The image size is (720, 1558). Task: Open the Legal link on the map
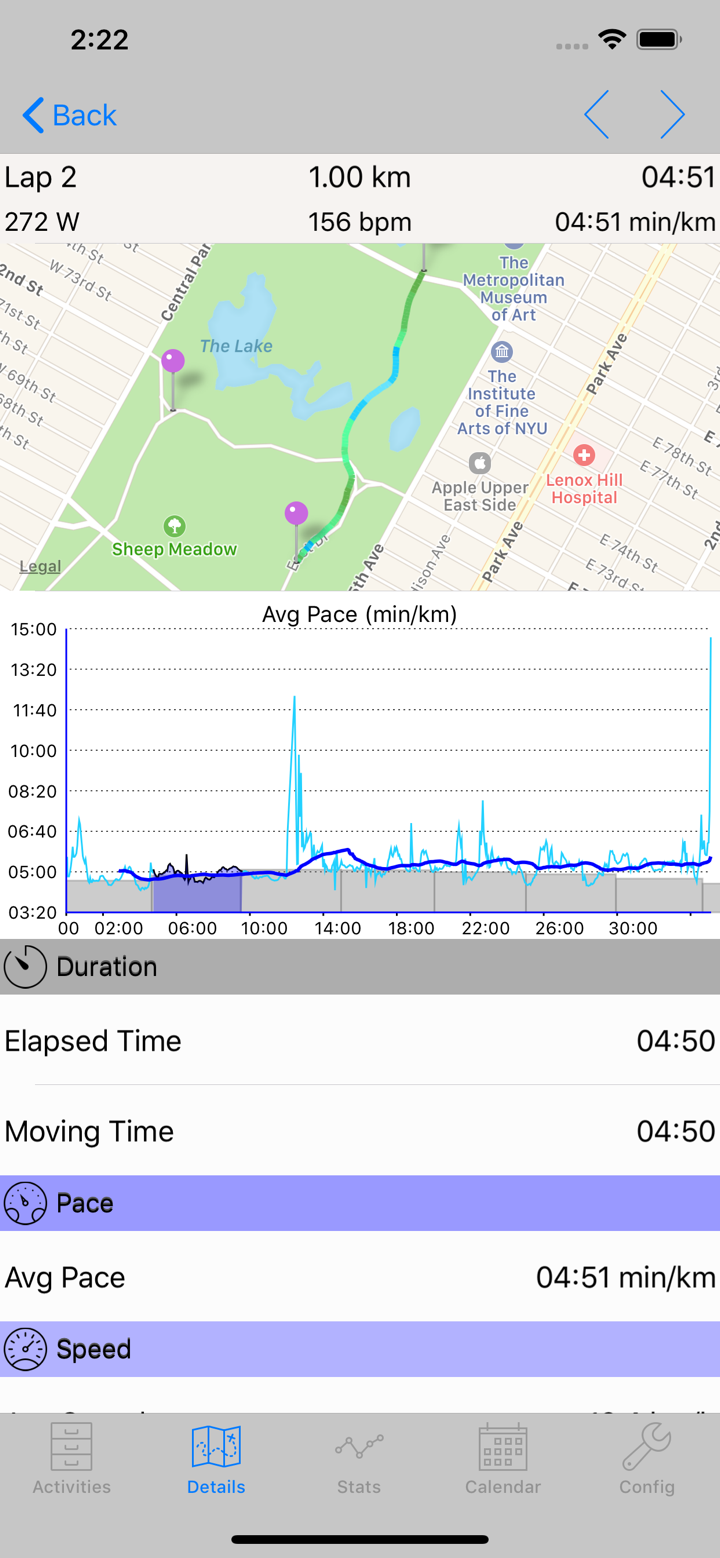point(39,566)
